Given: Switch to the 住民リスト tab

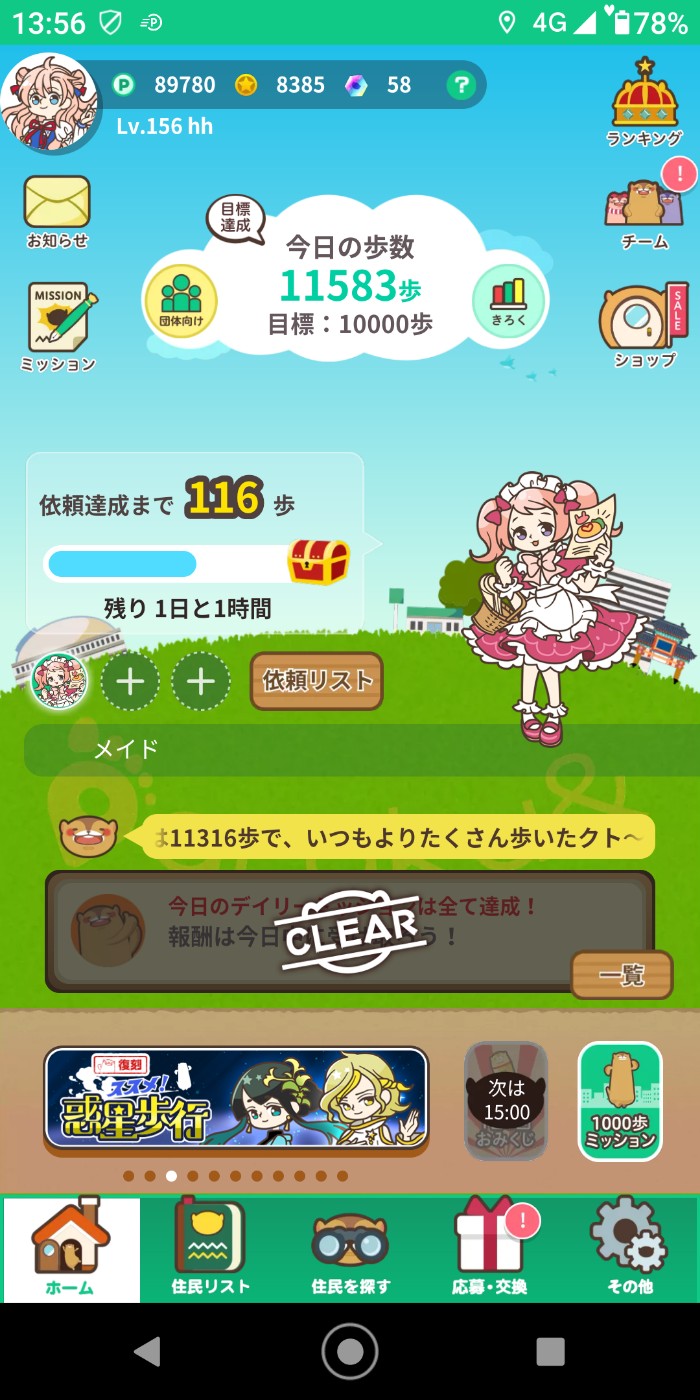Looking at the screenshot, I should [x=210, y=1248].
